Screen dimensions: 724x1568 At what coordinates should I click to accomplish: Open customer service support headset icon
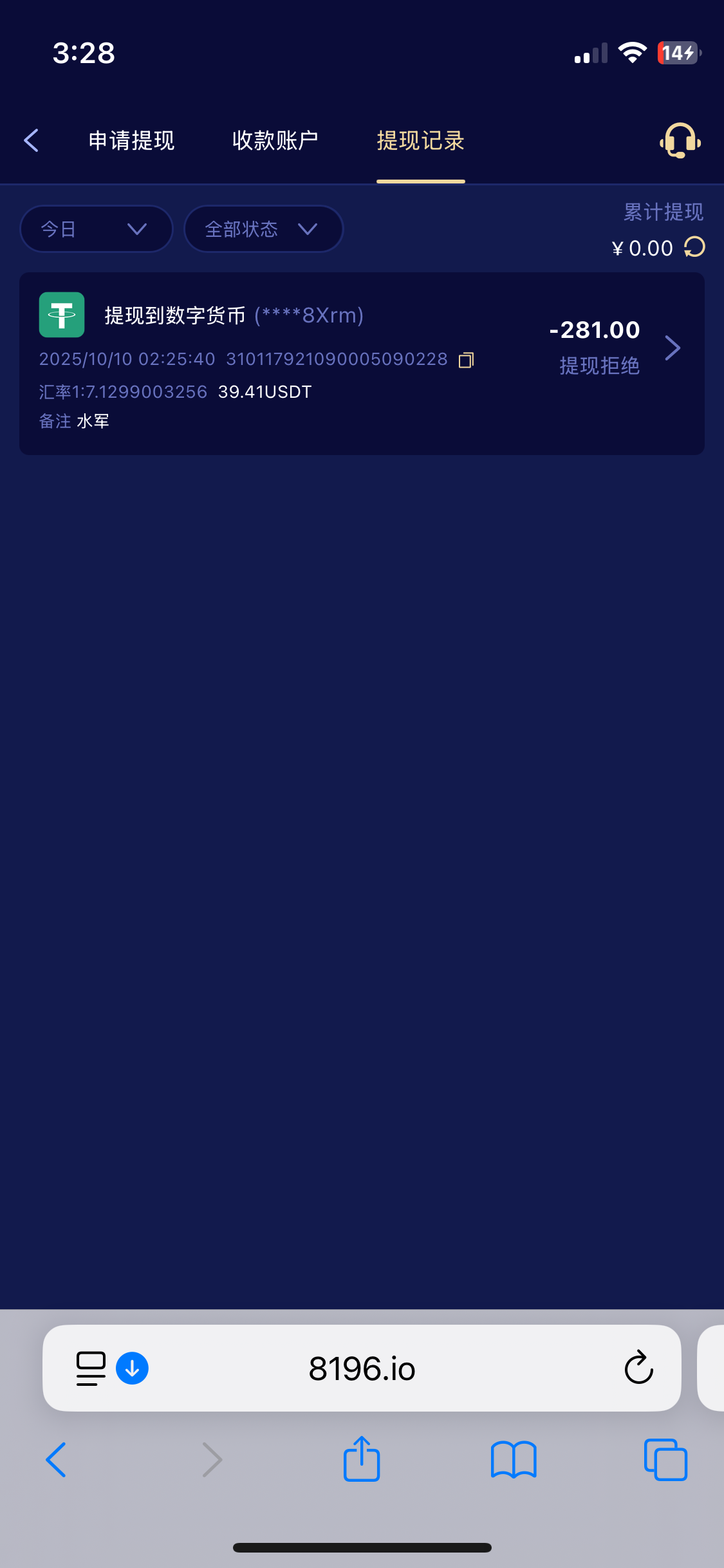(680, 140)
